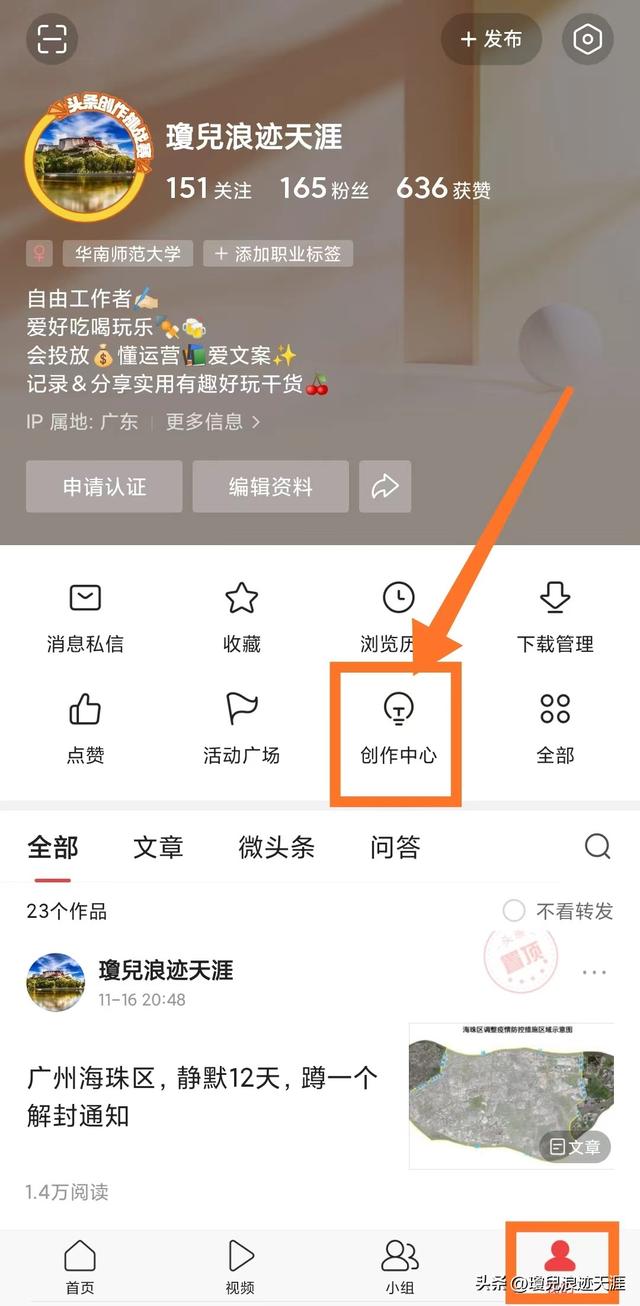Go to 首页 home tab

point(80,1267)
